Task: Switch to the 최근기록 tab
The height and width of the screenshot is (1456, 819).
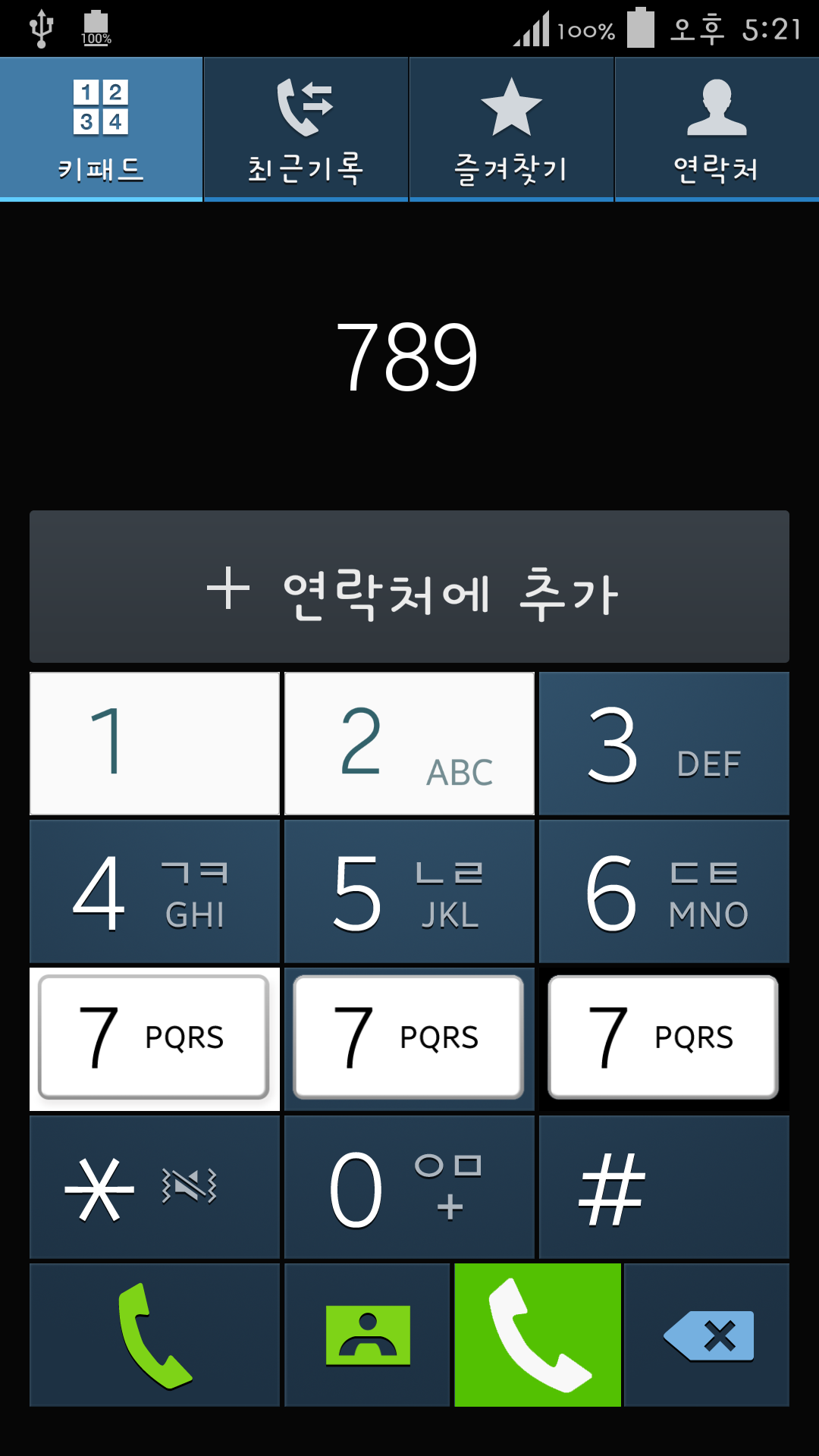Action: coord(306,129)
